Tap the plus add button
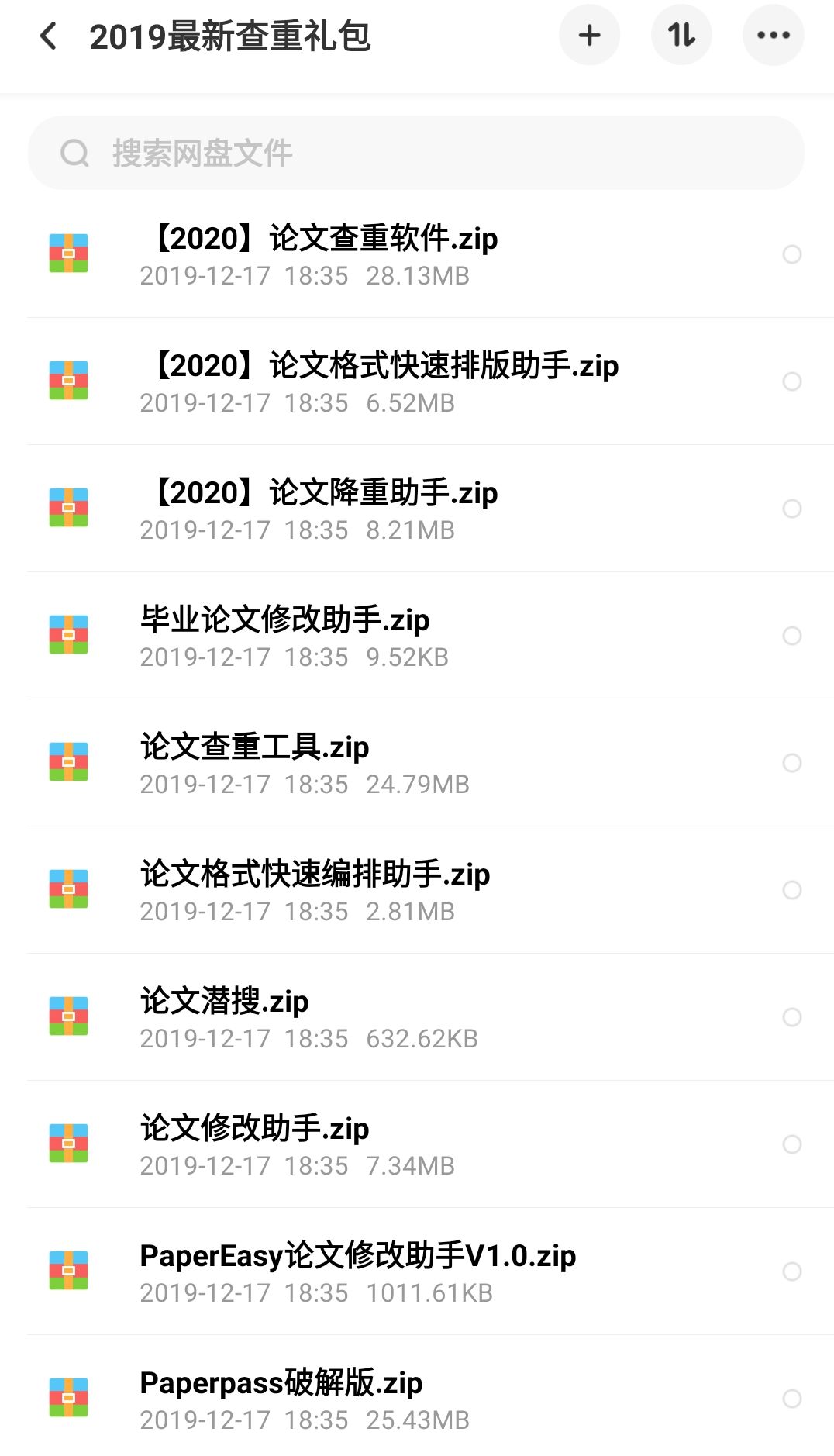Image resolution: width=834 pixels, height=1456 pixels. click(589, 36)
